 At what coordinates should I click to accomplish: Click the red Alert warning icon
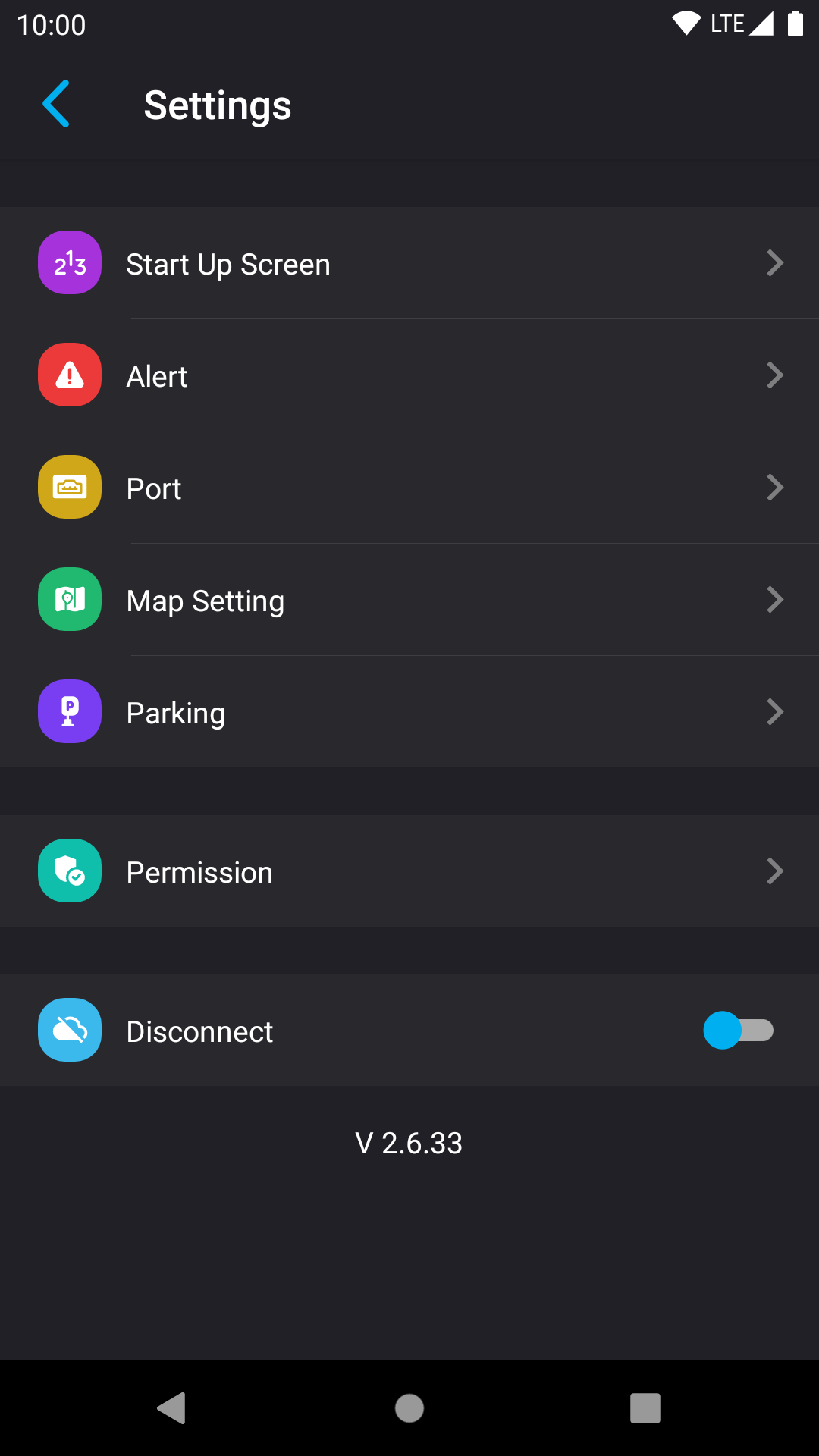[69, 375]
